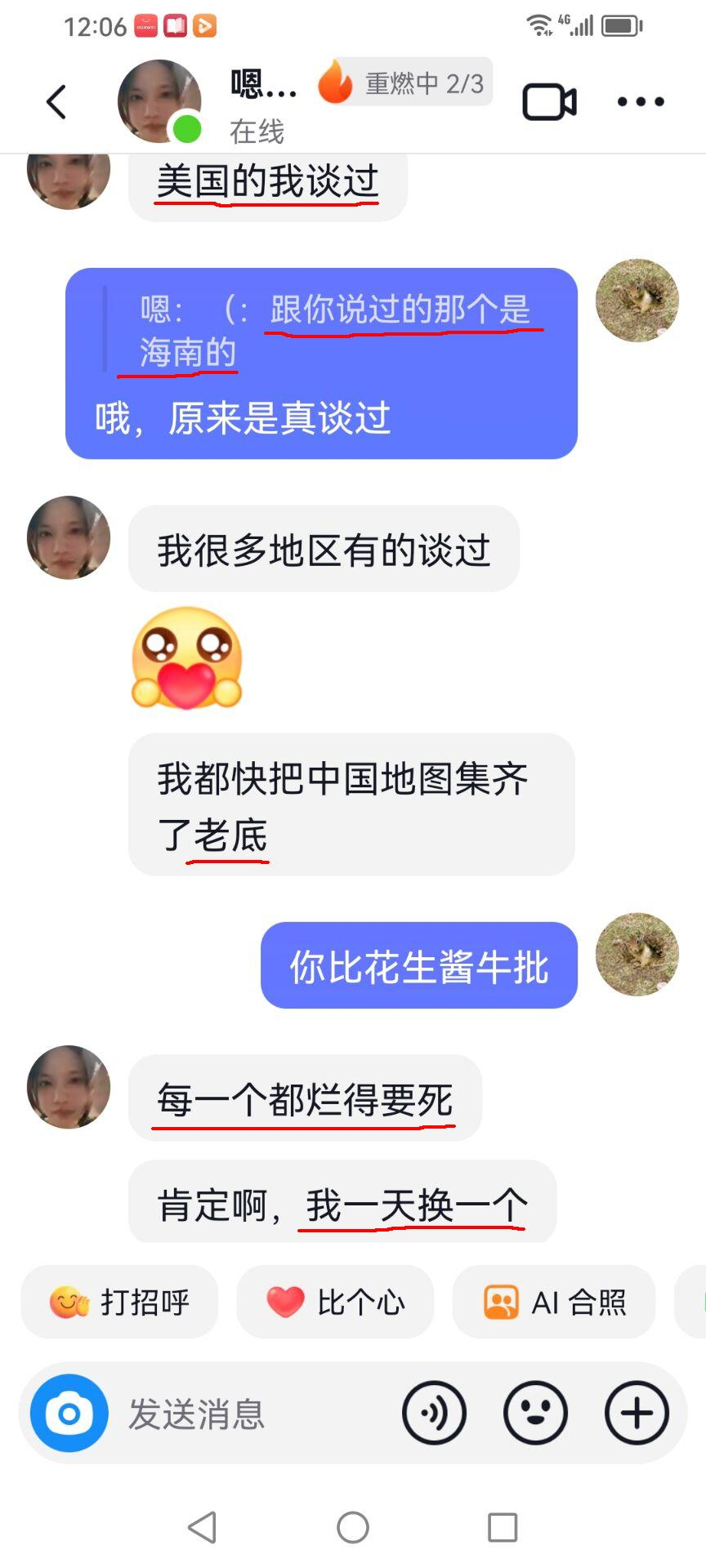This screenshot has width=706, height=1568.
Task: Tap the system home button
Action: click(353, 1527)
